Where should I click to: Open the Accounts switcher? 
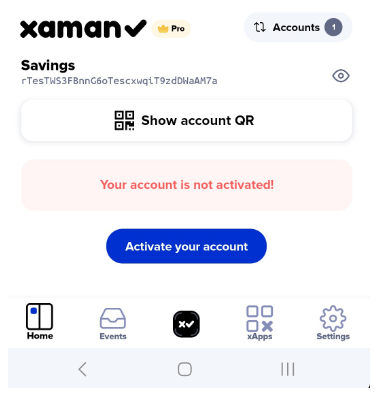tap(298, 27)
